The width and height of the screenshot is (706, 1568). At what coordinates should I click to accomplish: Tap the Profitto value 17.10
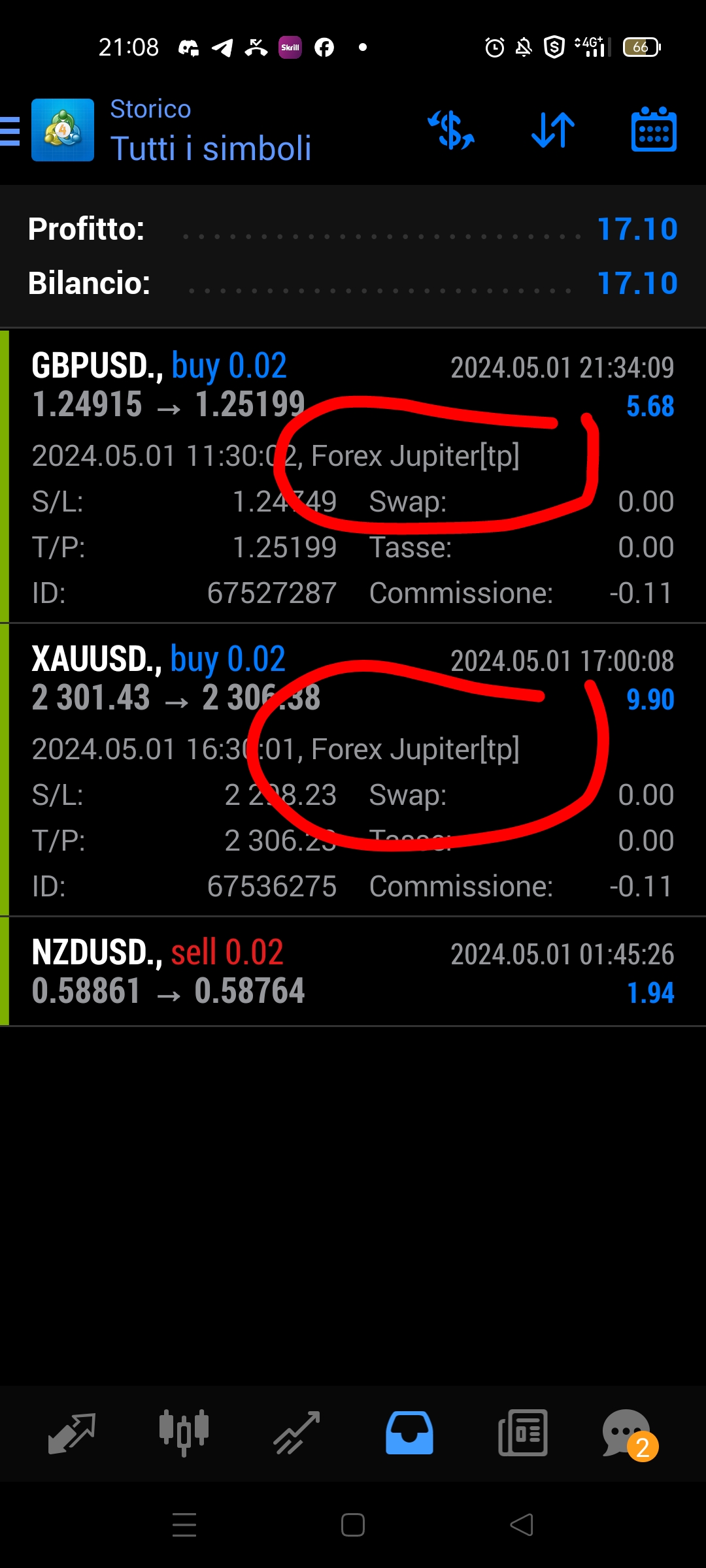pos(637,230)
